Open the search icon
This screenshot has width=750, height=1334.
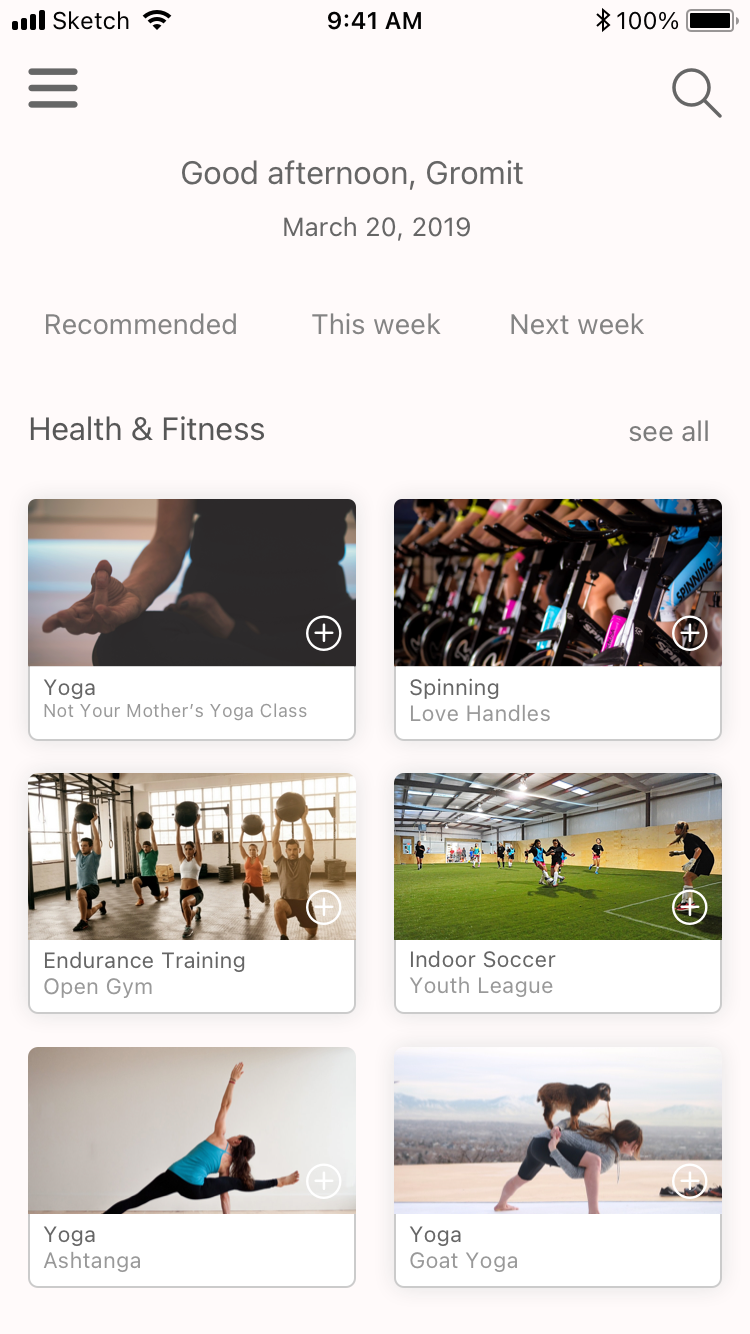(696, 93)
